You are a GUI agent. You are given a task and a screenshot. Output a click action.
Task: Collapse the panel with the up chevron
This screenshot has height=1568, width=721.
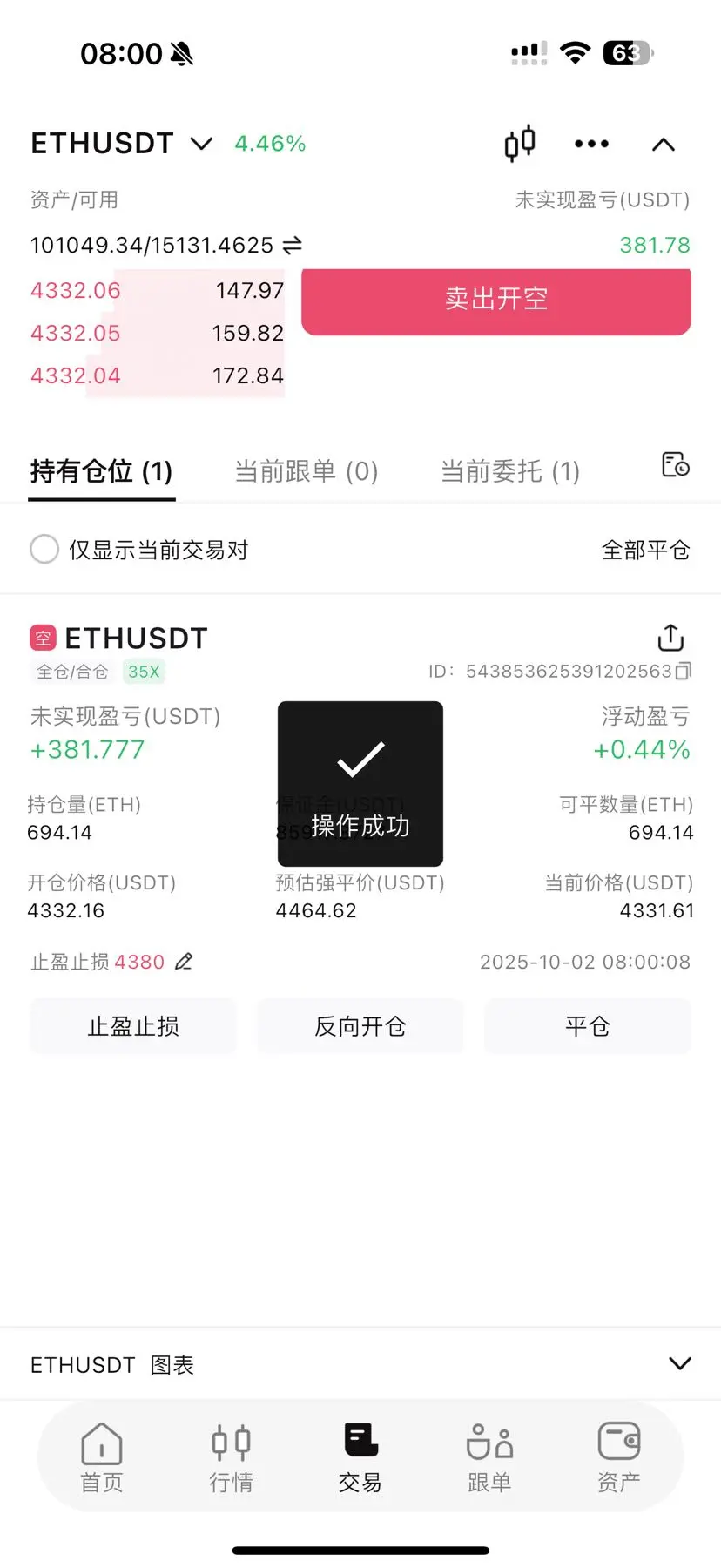pyautogui.click(x=664, y=145)
